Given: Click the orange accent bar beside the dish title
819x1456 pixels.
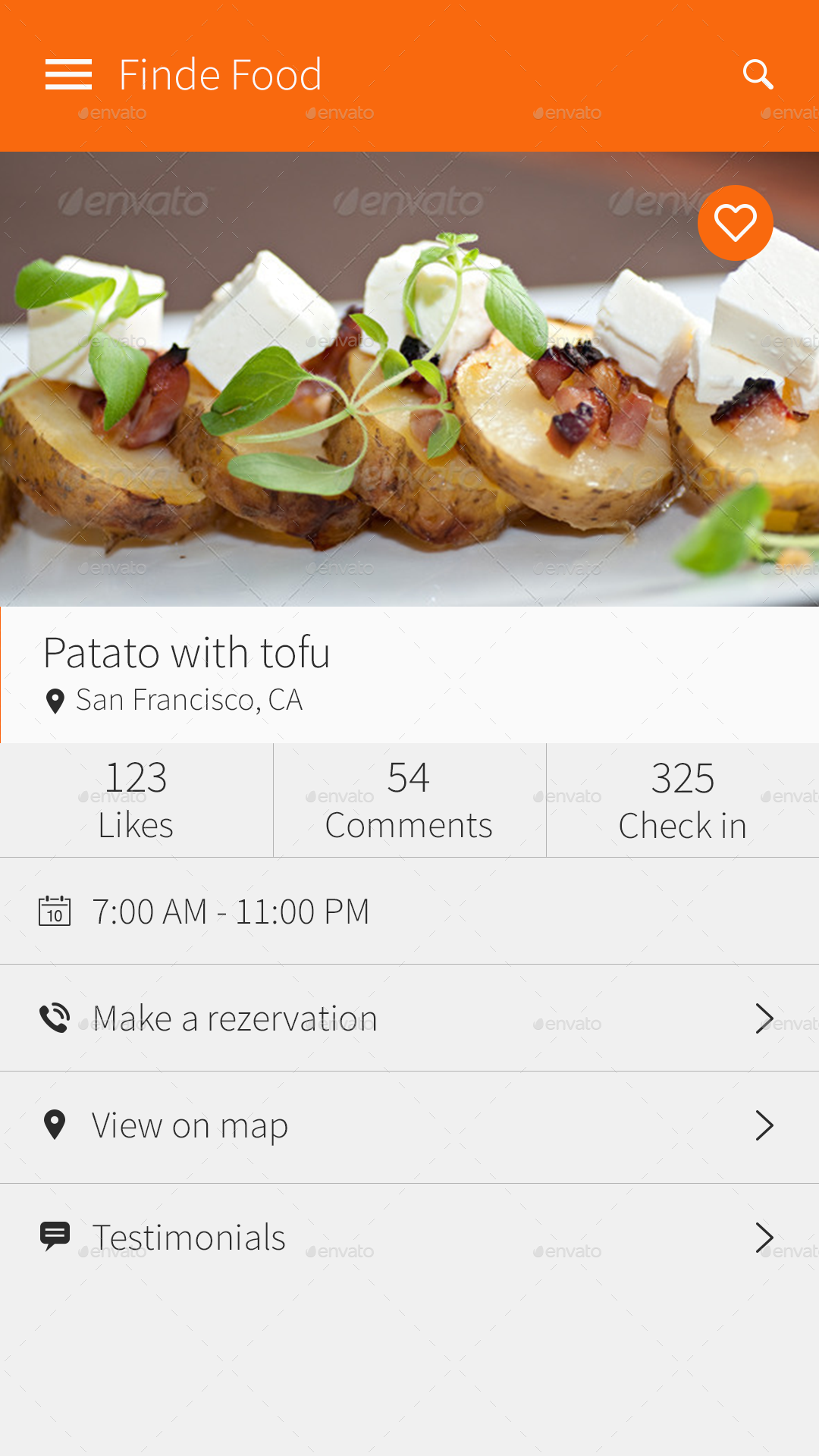Looking at the screenshot, I should click(2, 671).
